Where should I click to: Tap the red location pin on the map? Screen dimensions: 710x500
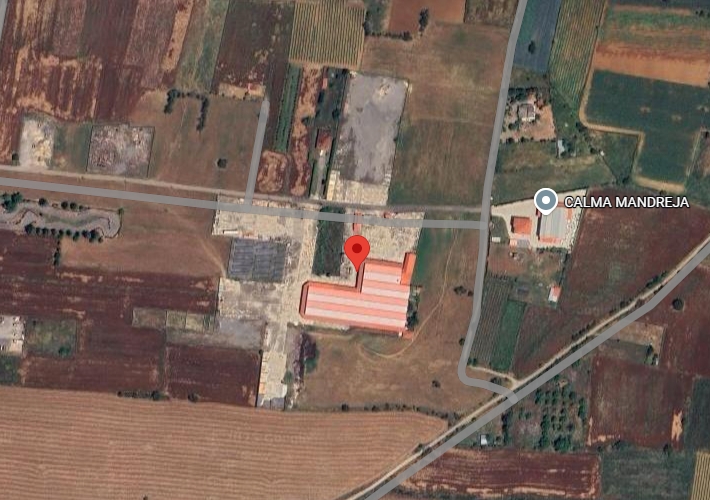tap(357, 250)
